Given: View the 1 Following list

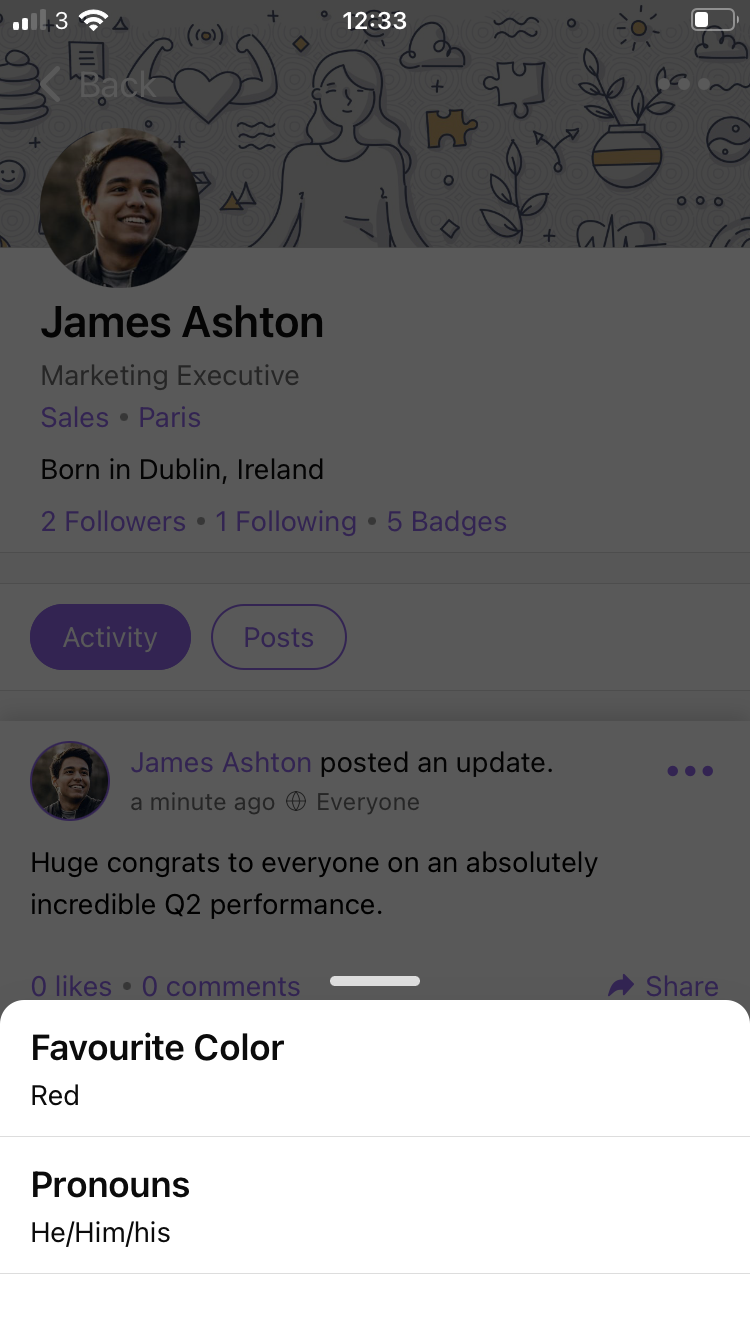Looking at the screenshot, I should click(x=286, y=521).
